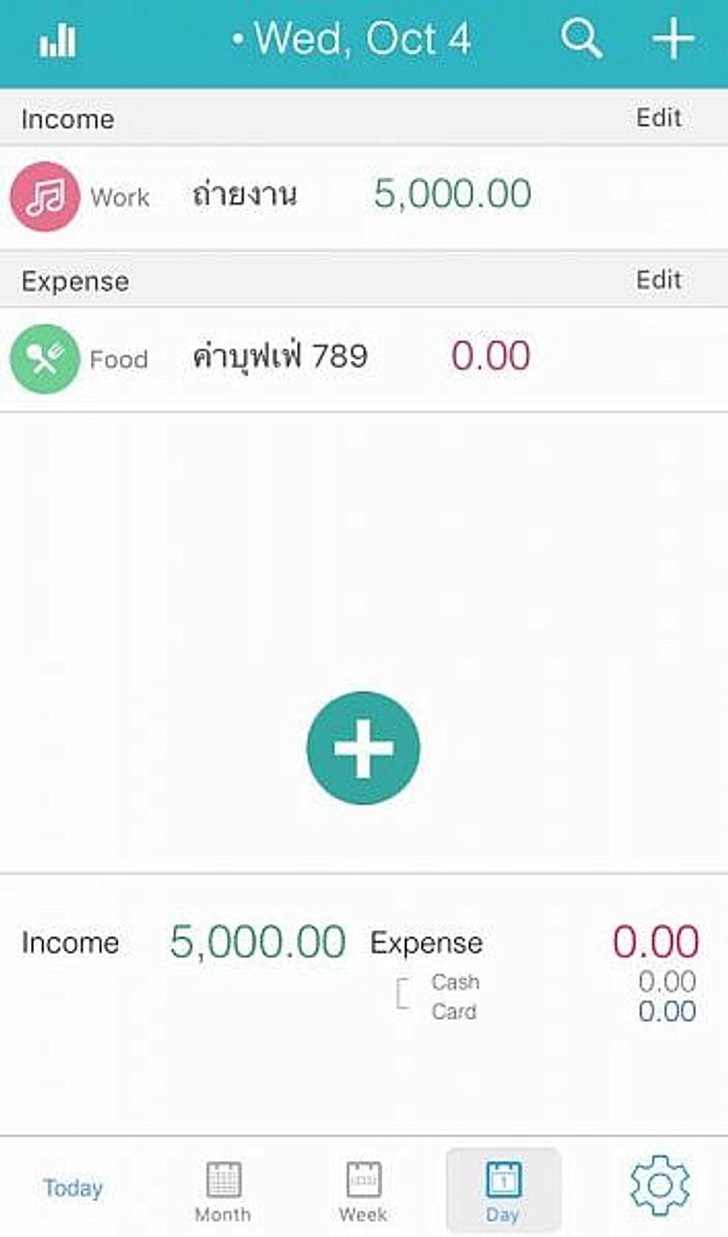Switch to the Month view
Image resolution: width=728 pixels, height=1237 pixels.
223,1190
